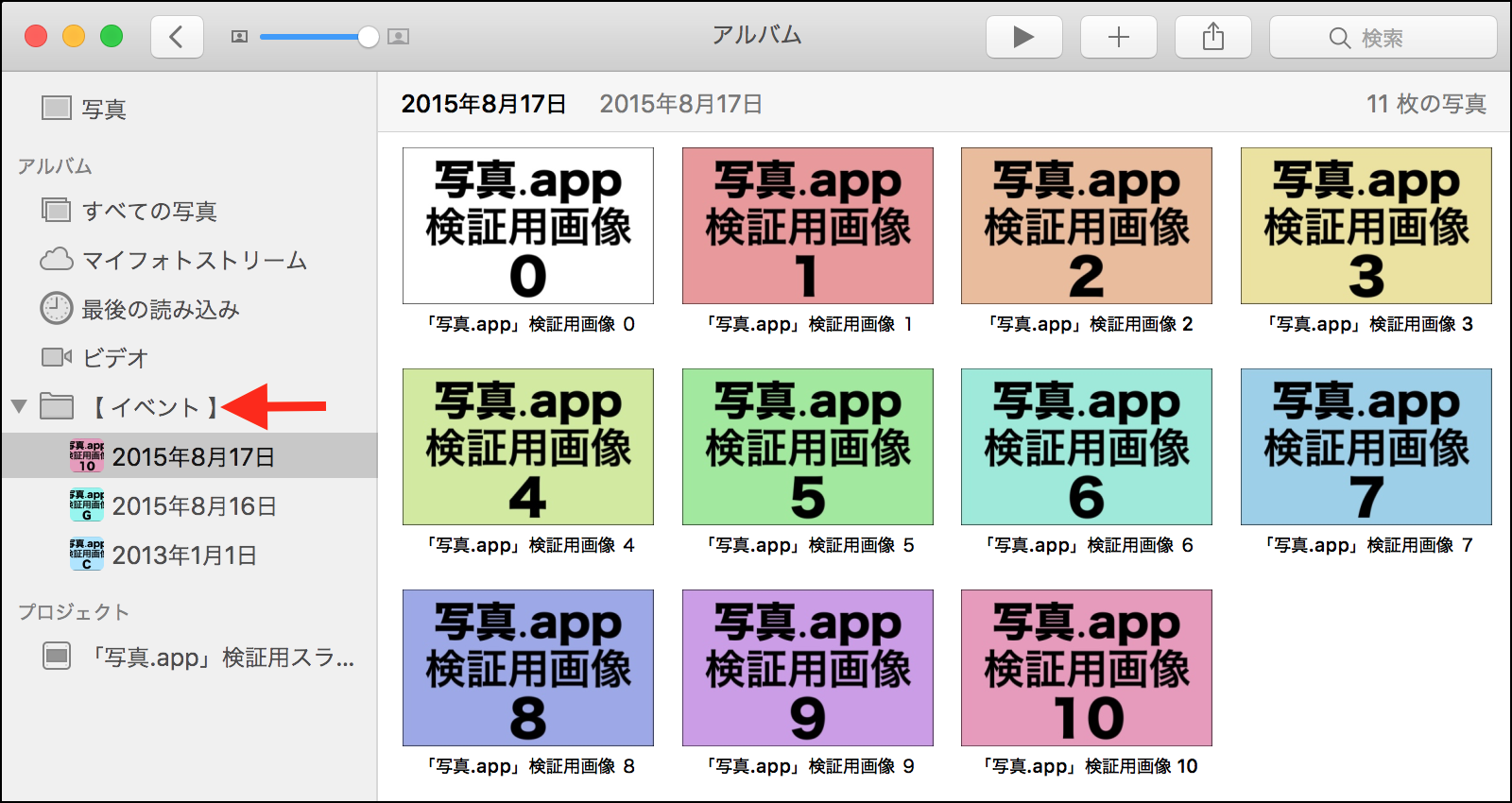The image size is (1512, 803).
Task: Select photo 検証用画像 5
Action: pyautogui.click(x=807, y=447)
